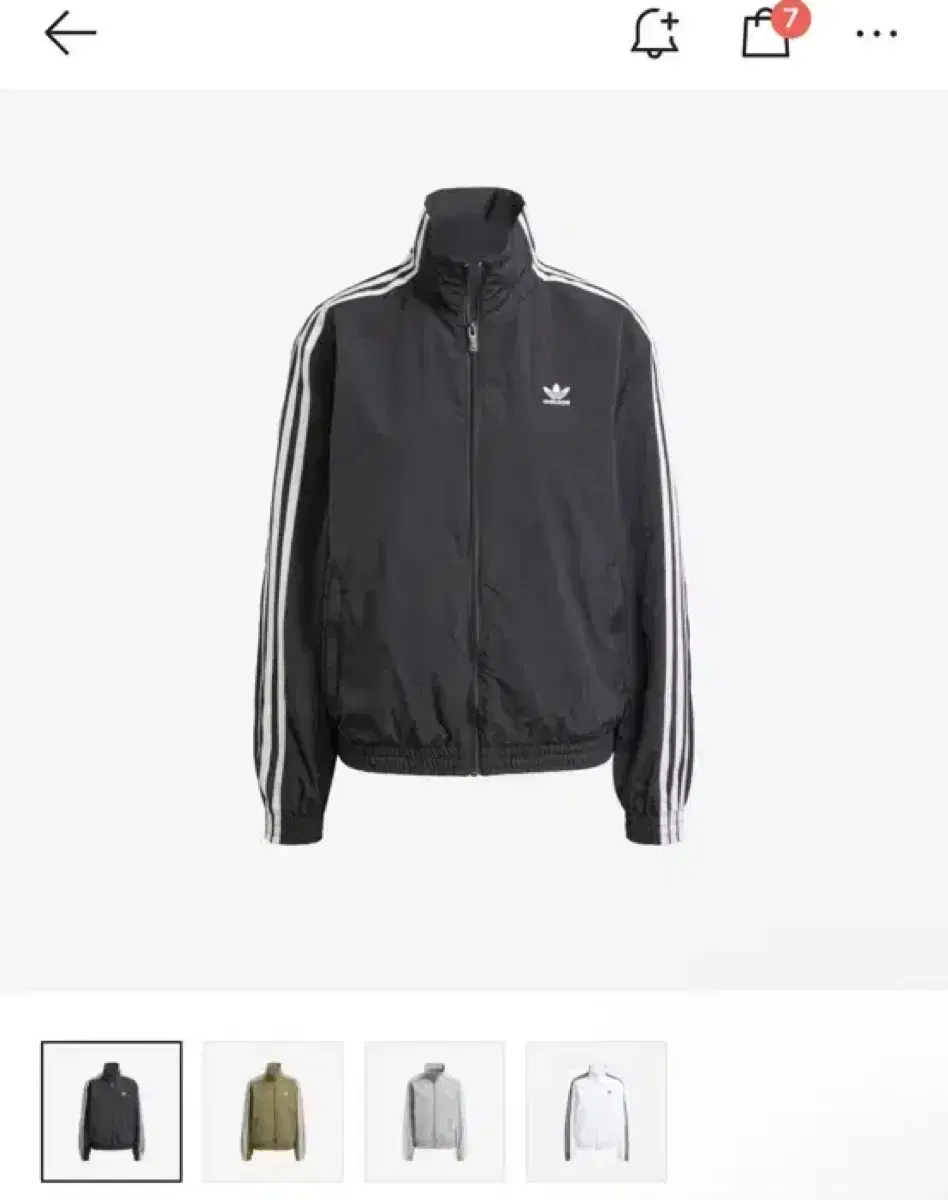Switch to the white jacket thumbnail

(596, 1111)
